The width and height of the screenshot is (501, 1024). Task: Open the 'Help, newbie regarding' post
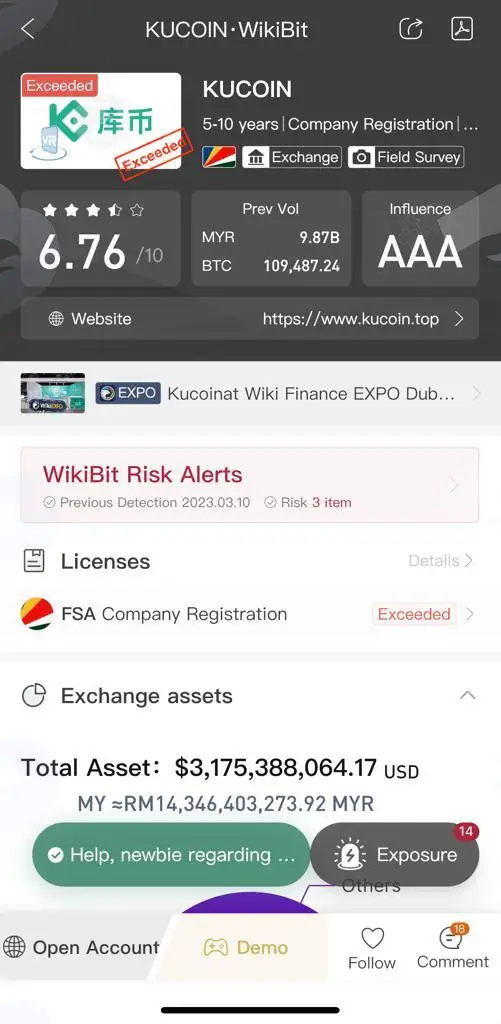pyautogui.click(x=171, y=854)
